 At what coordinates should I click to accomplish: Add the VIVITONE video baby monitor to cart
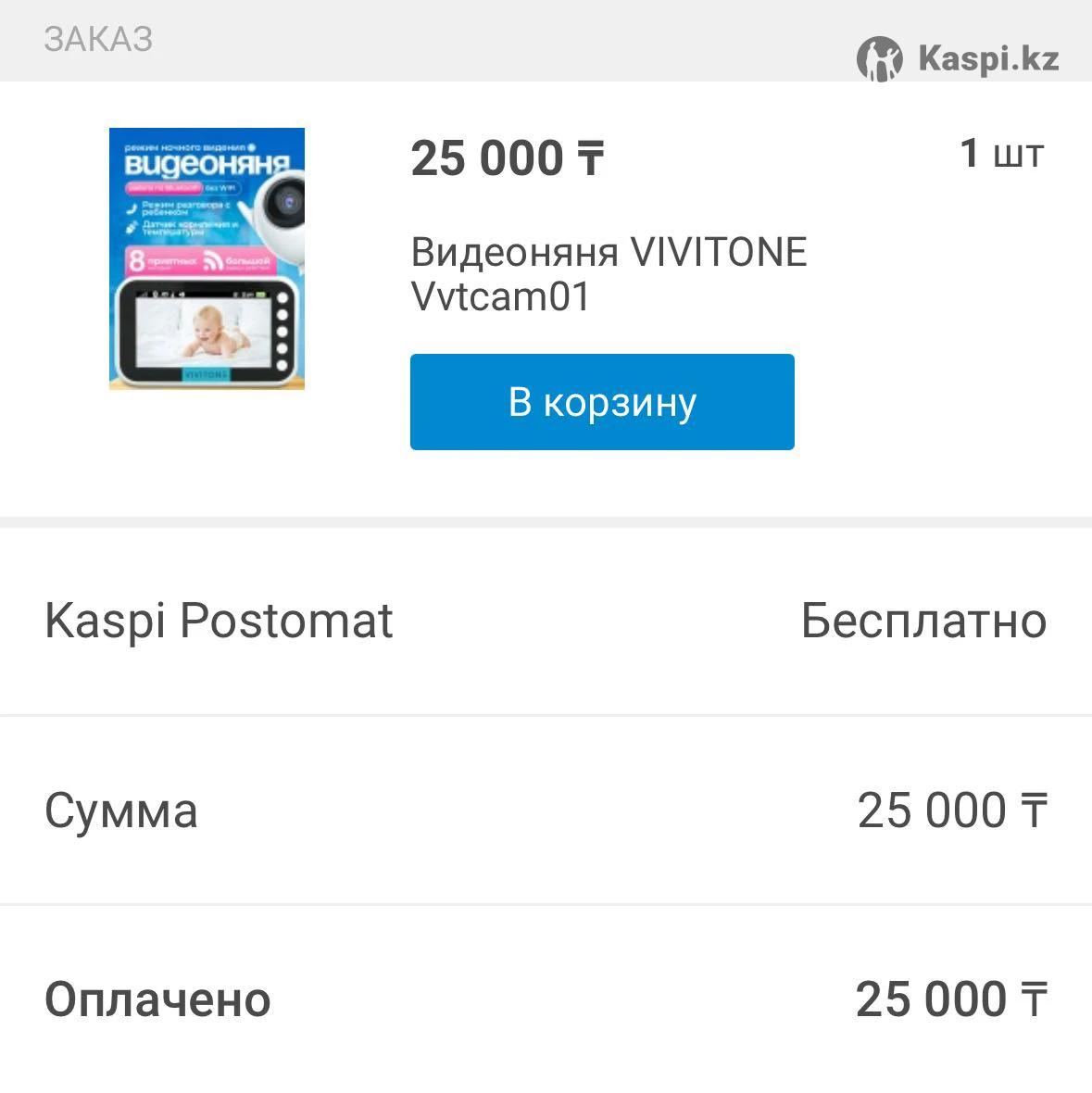[x=602, y=402]
